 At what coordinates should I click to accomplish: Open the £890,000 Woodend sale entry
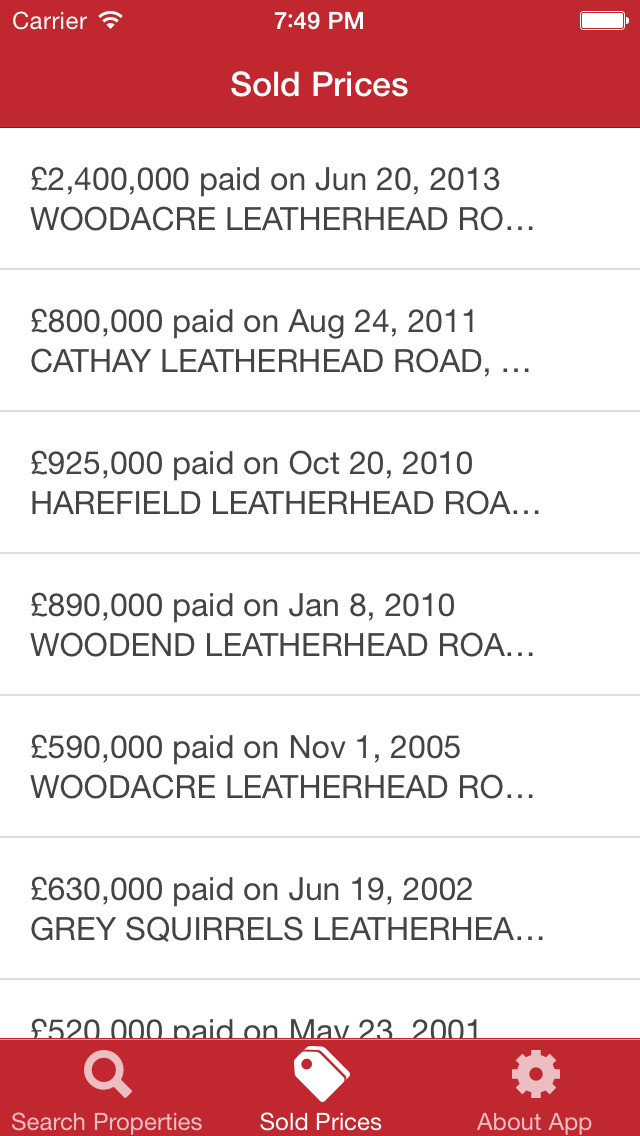320,625
